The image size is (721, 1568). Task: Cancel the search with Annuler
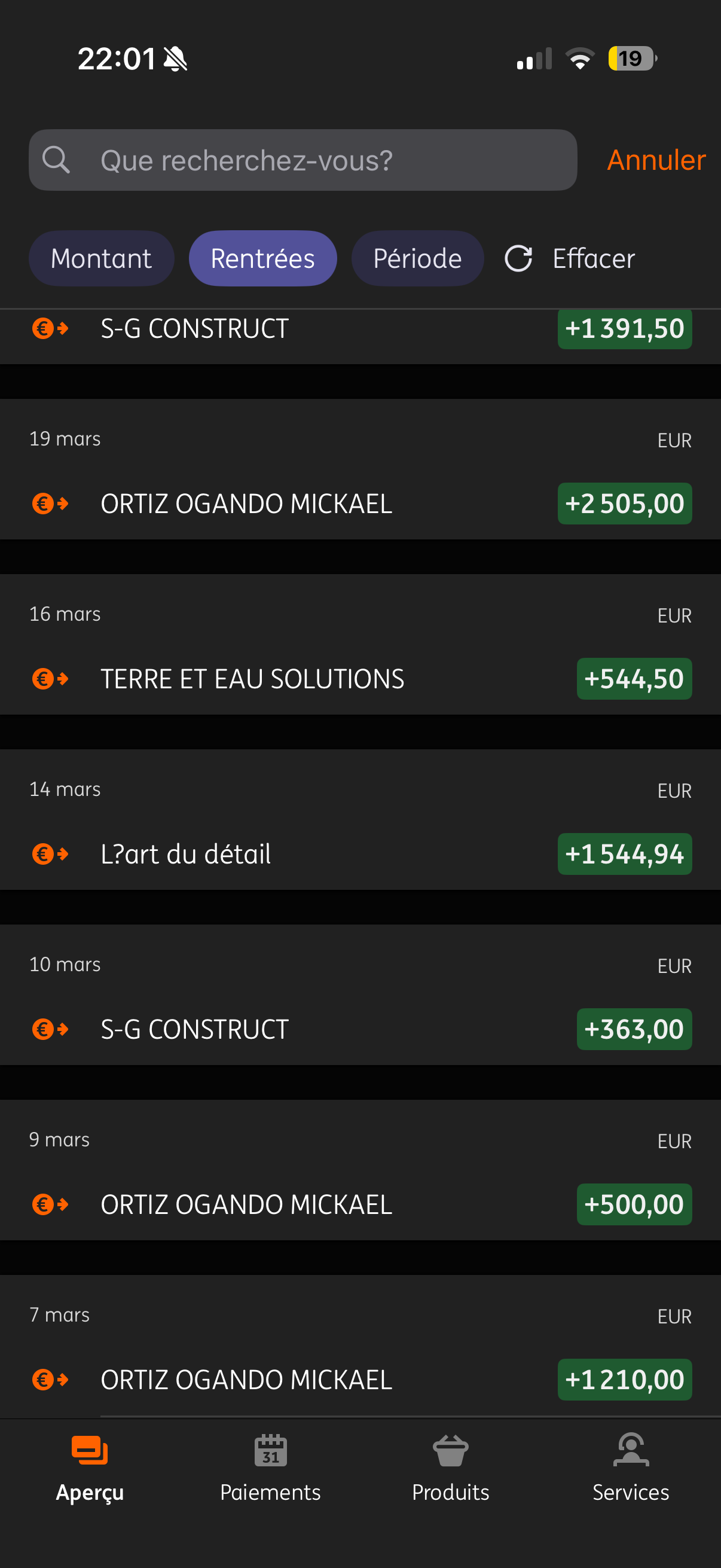pyautogui.click(x=656, y=160)
